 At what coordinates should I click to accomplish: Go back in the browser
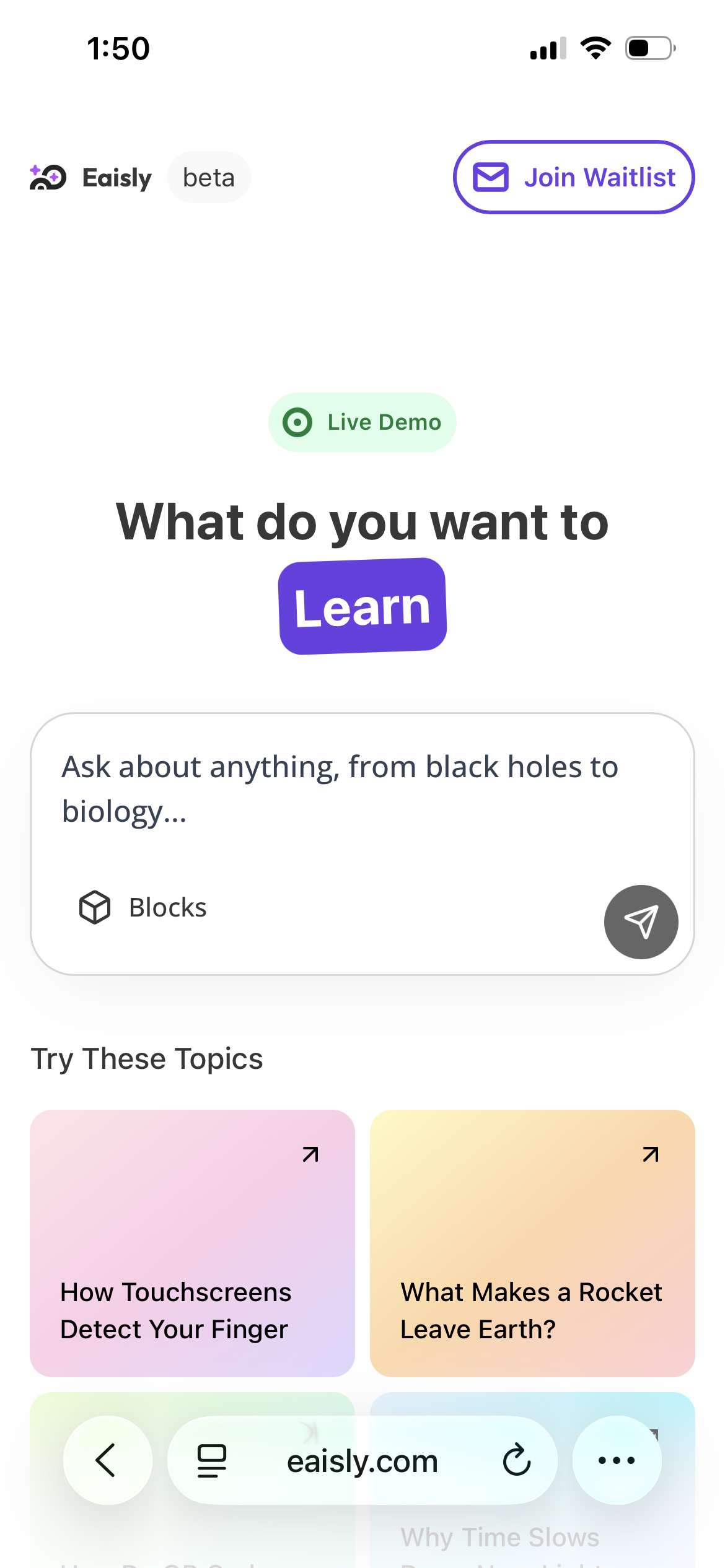coord(107,1460)
